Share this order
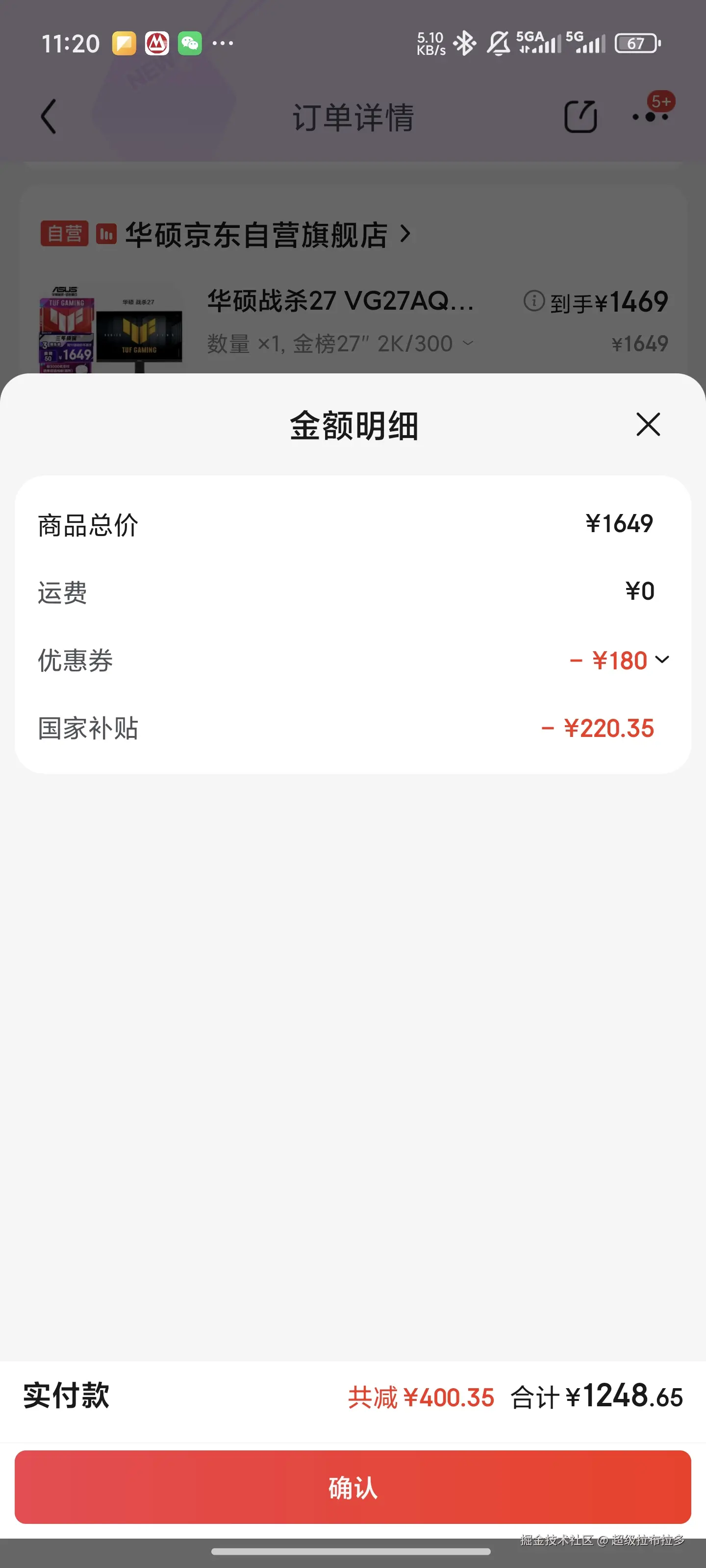706x1568 pixels. 580,117
